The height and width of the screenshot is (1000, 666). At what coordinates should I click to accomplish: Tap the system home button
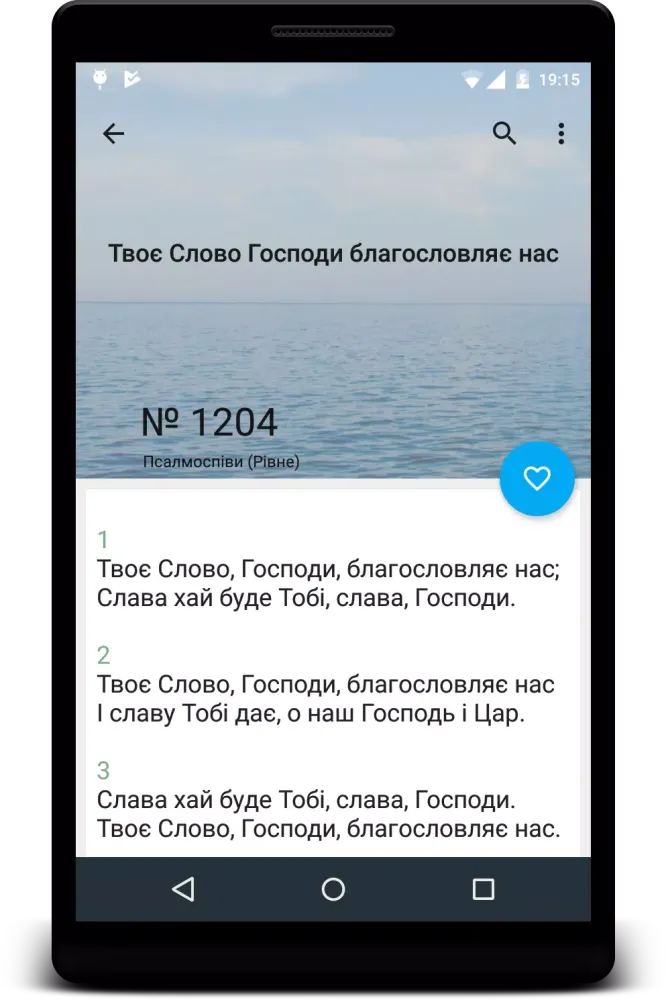coord(333,889)
